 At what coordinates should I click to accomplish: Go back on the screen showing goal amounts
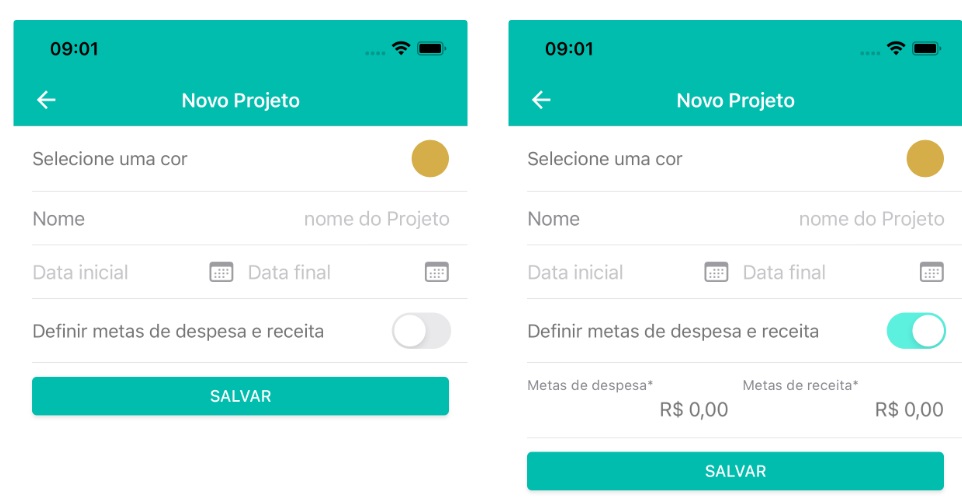[541, 100]
